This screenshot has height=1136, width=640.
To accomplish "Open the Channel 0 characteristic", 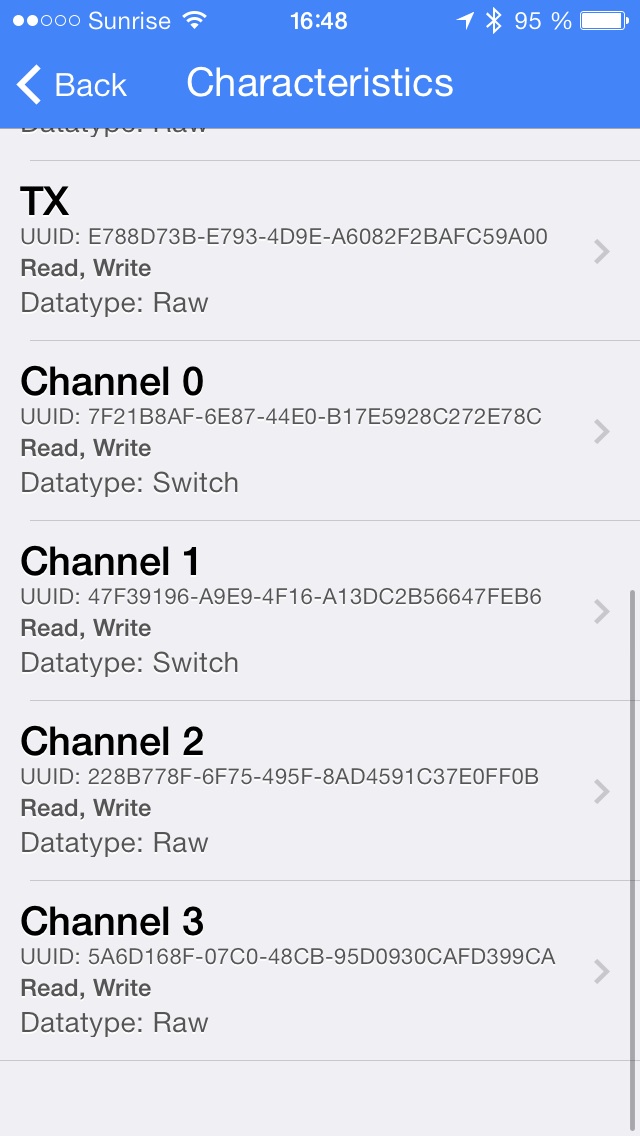I will pyautogui.click(x=320, y=431).
